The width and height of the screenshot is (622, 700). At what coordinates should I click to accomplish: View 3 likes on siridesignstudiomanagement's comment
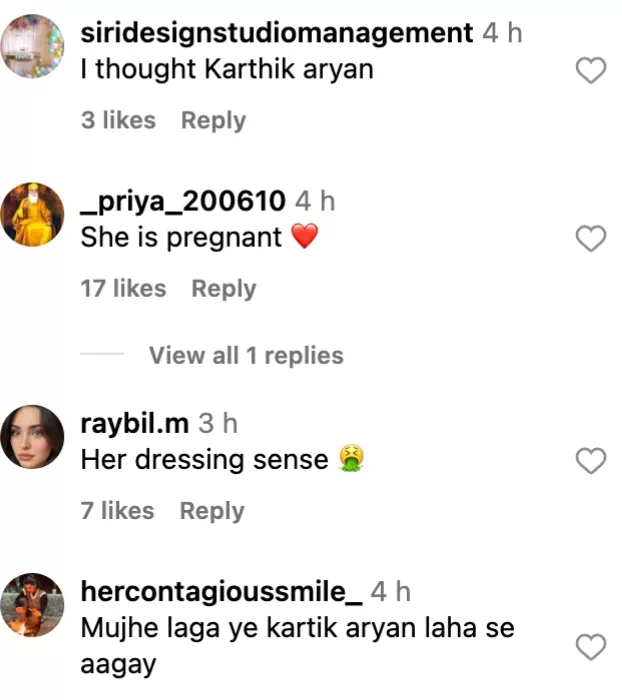coord(118,120)
